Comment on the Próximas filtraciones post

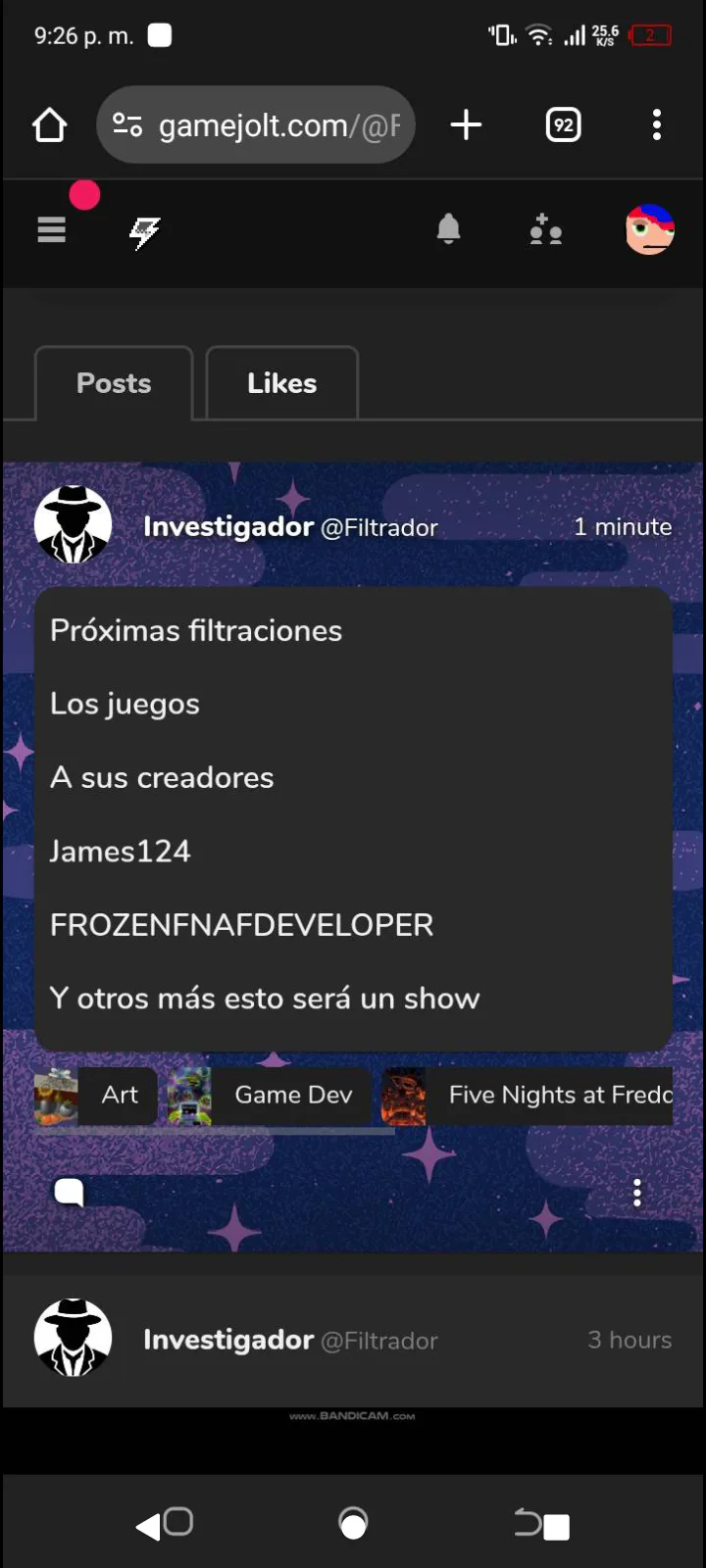[x=69, y=1193]
